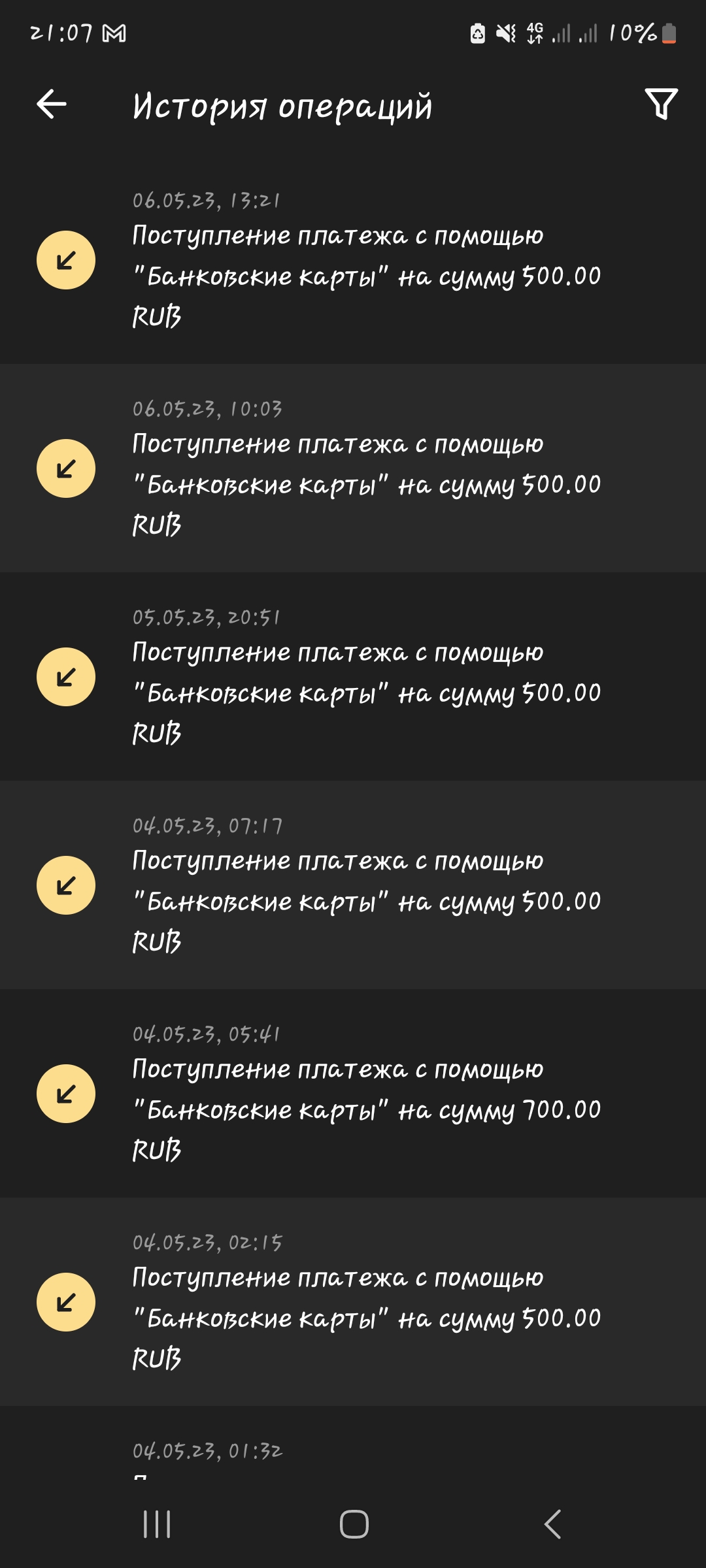Screen dimensions: 706x1568
Task: Select the operation dated 05.05.23, 20:51
Action: (x=353, y=677)
